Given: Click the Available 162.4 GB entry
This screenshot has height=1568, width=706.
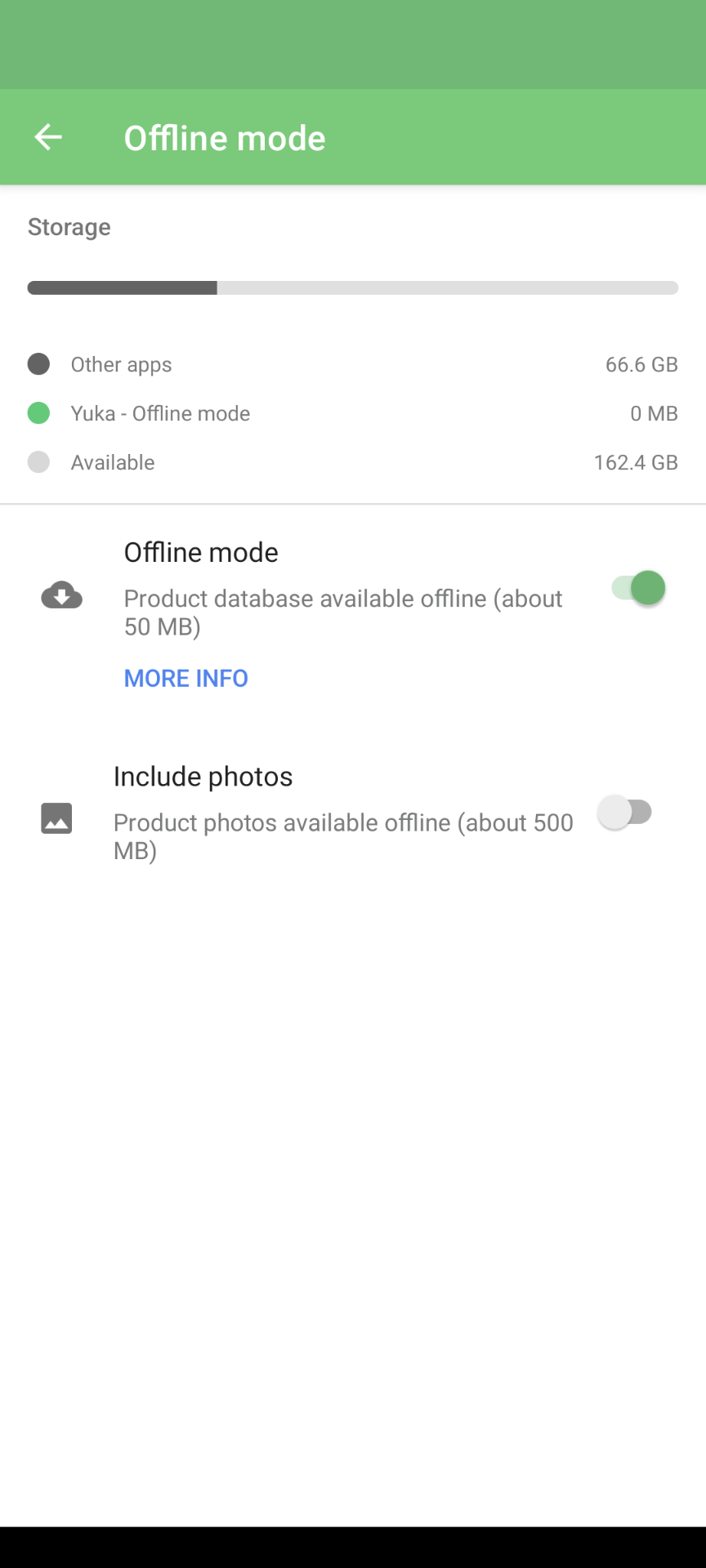Looking at the screenshot, I should [x=353, y=461].
